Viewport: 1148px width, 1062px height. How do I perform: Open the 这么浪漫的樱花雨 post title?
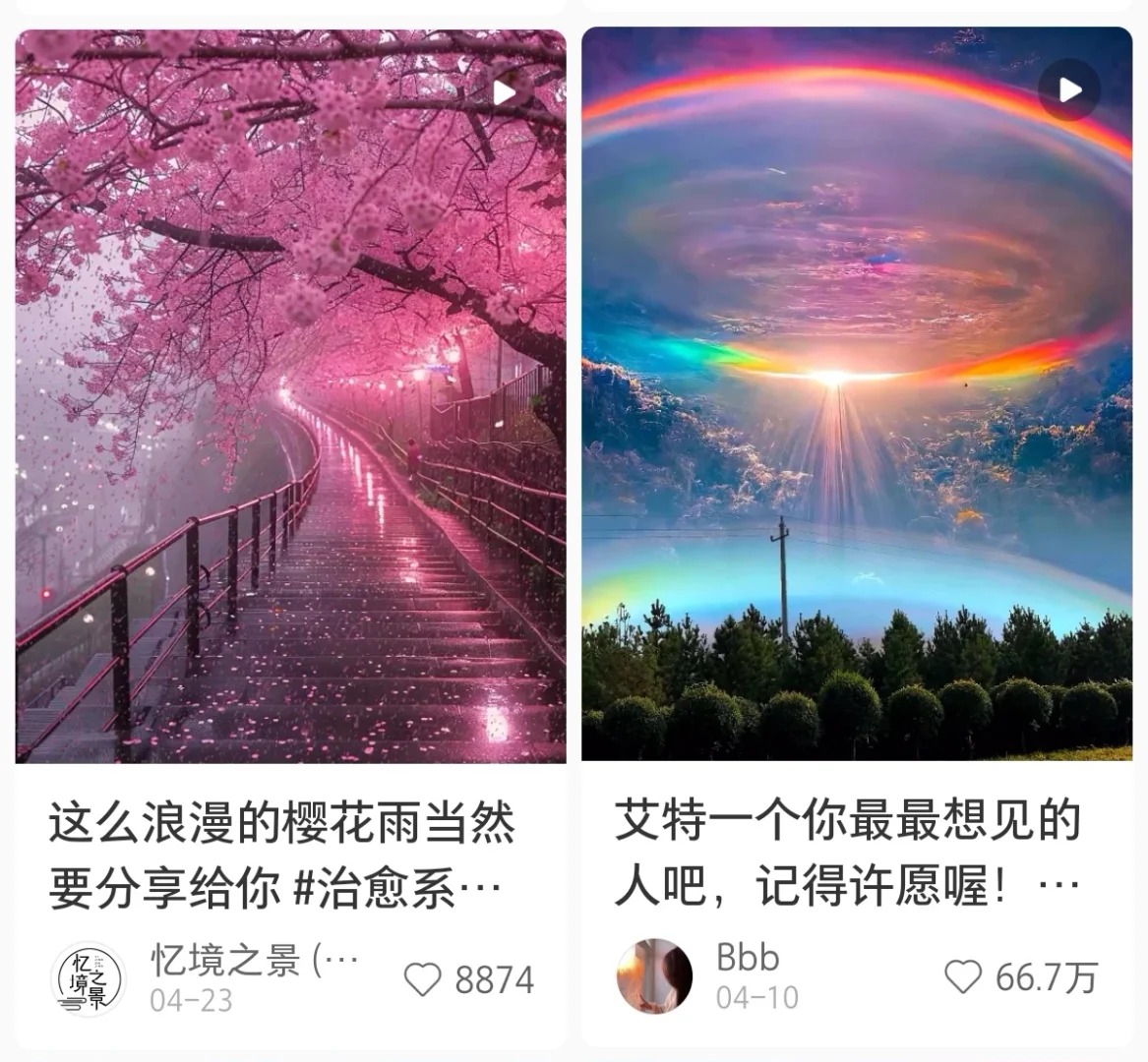[x=282, y=855]
